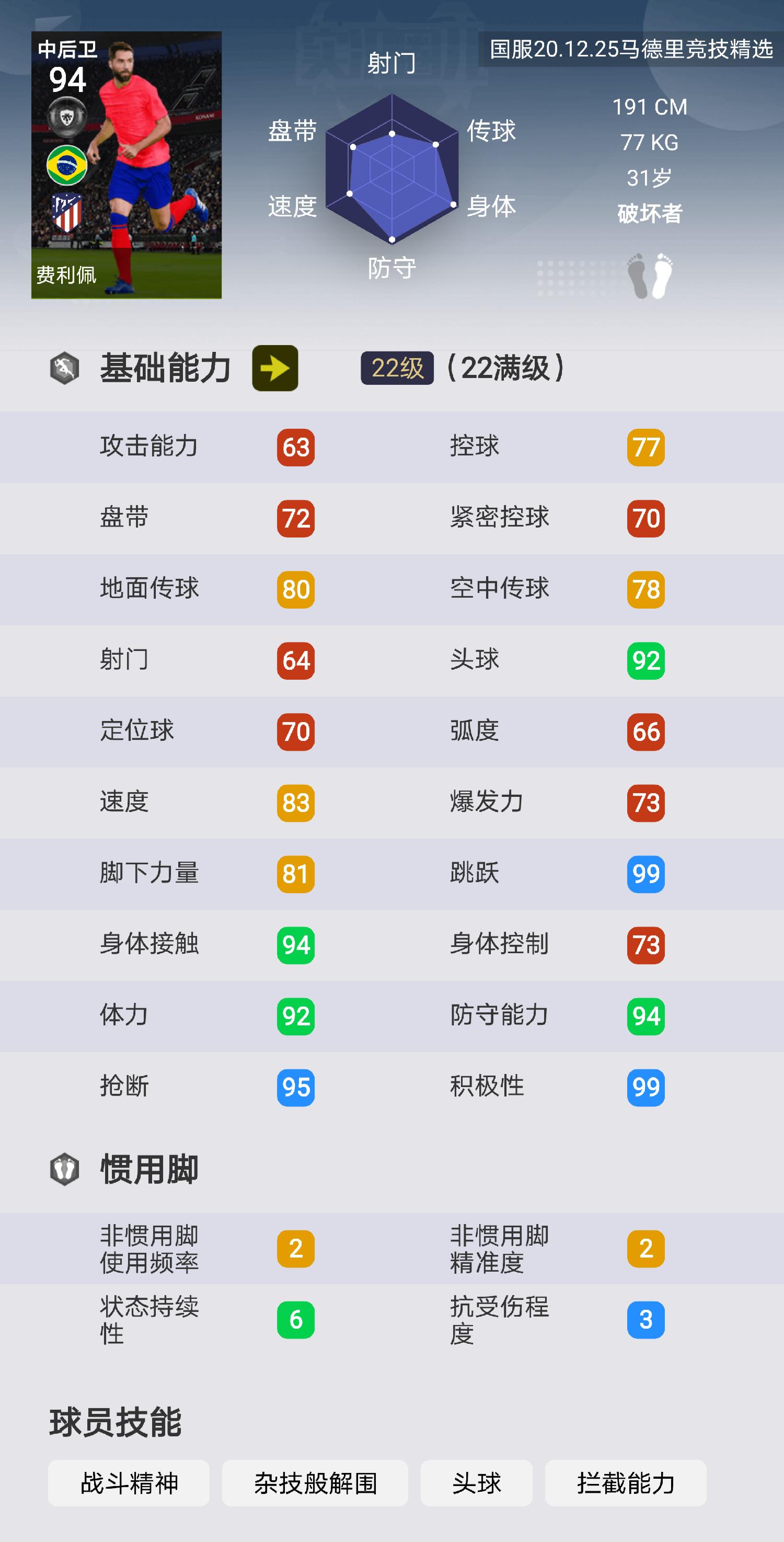Click the hexagonal stats radar chart
The image size is (784, 1542).
click(392, 168)
